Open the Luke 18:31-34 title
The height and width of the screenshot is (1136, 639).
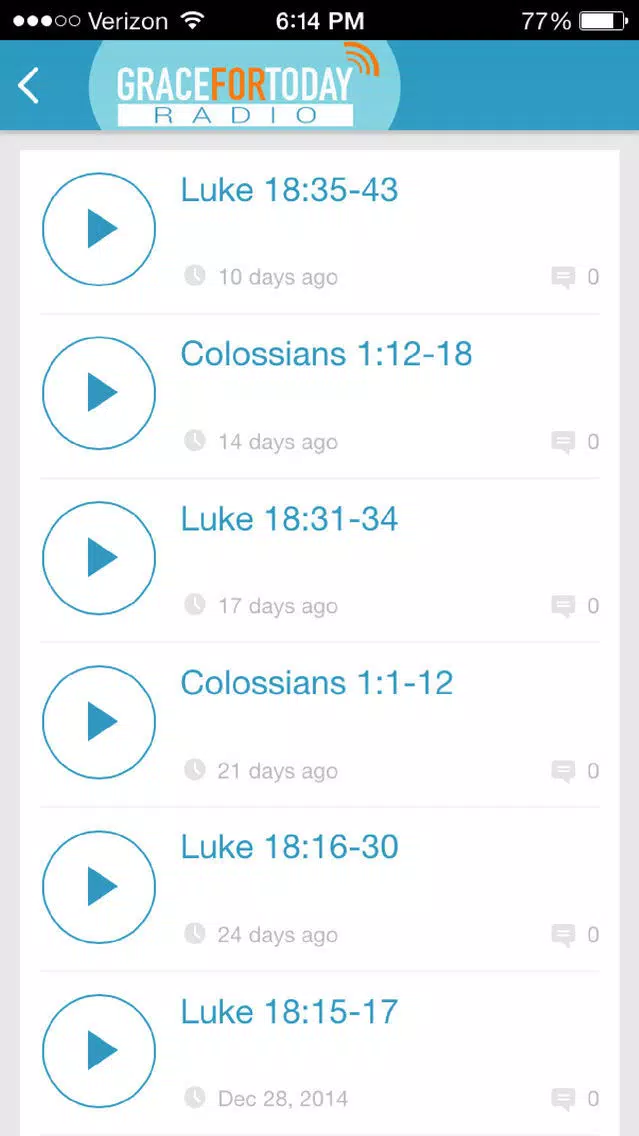point(289,519)
